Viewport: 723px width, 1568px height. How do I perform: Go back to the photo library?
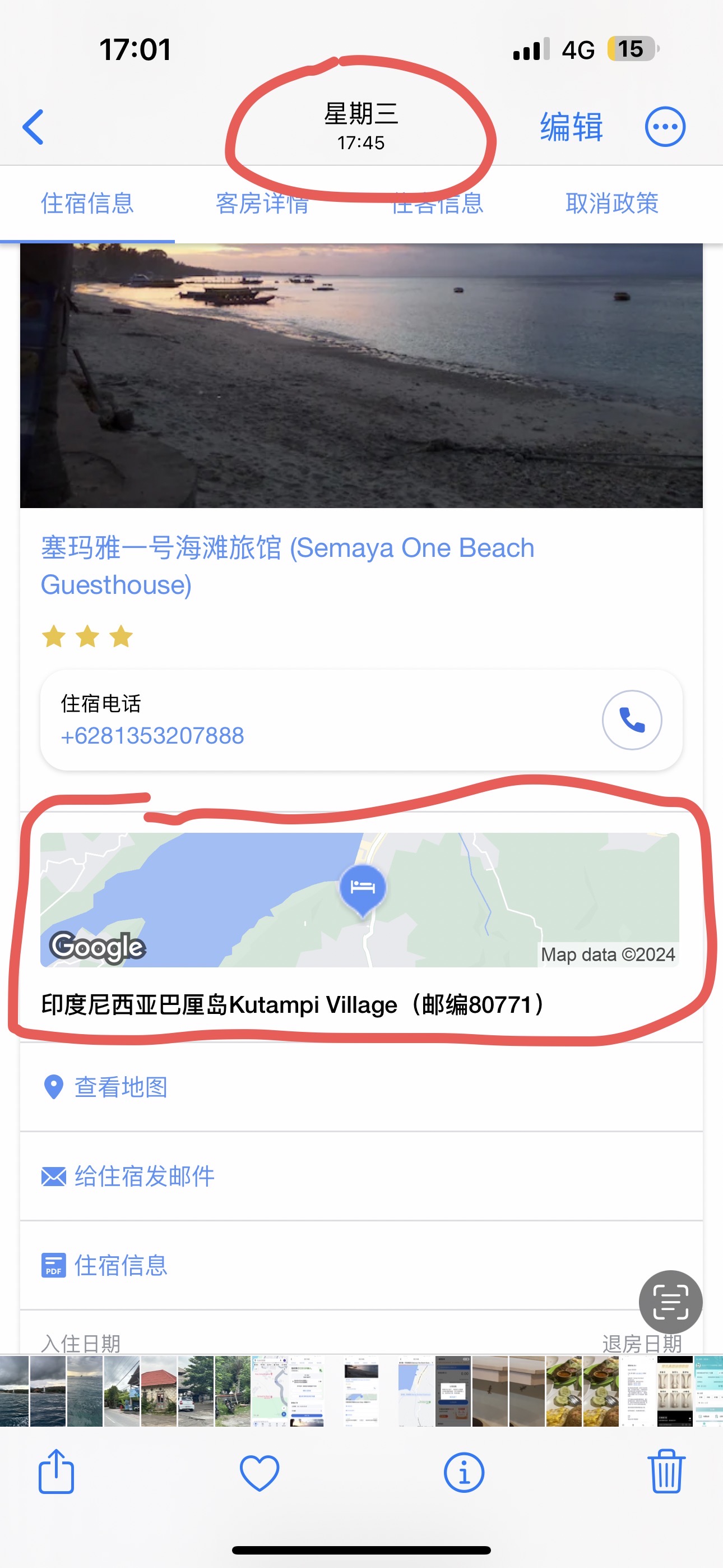34,127
